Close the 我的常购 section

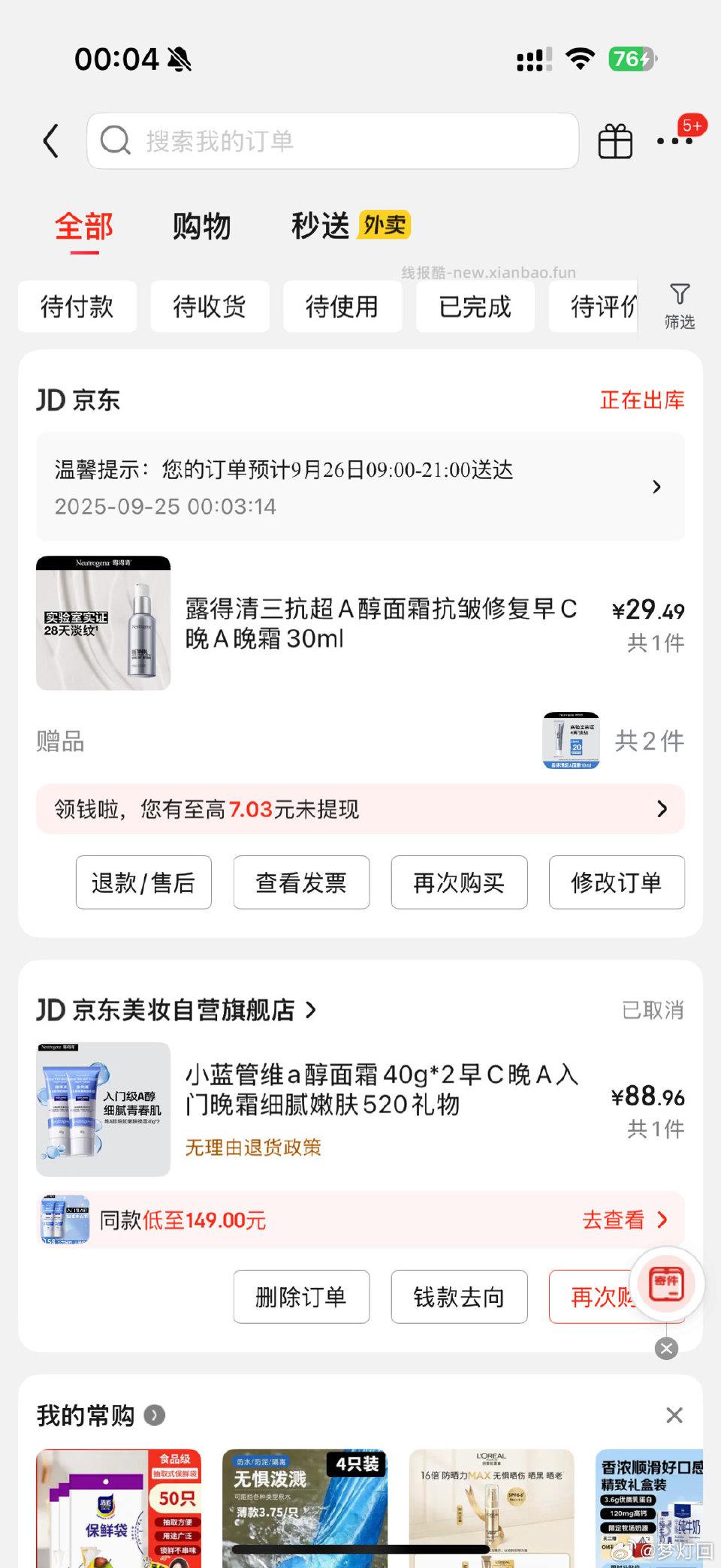[x=674, y=1415]
